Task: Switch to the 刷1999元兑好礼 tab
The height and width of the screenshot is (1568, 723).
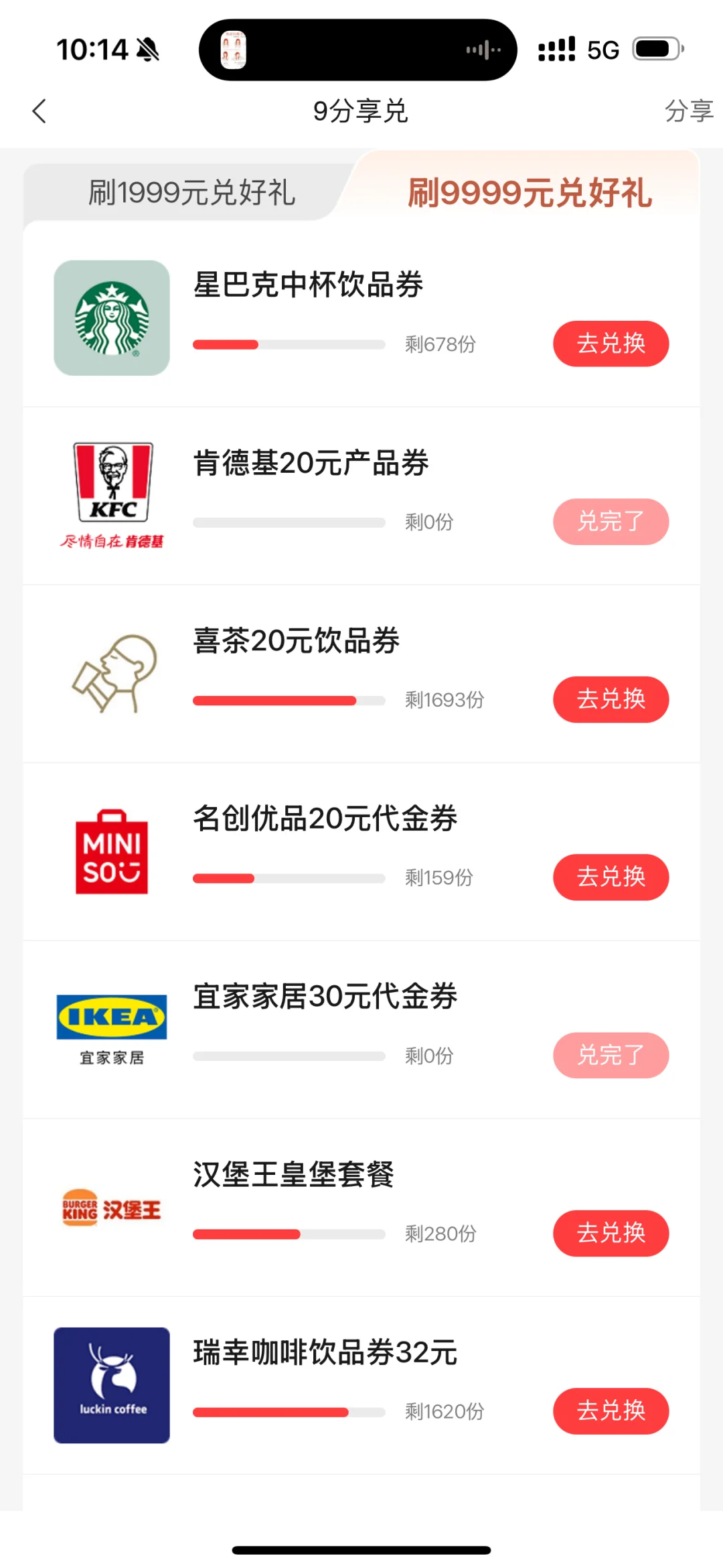Action: point(191,193)
